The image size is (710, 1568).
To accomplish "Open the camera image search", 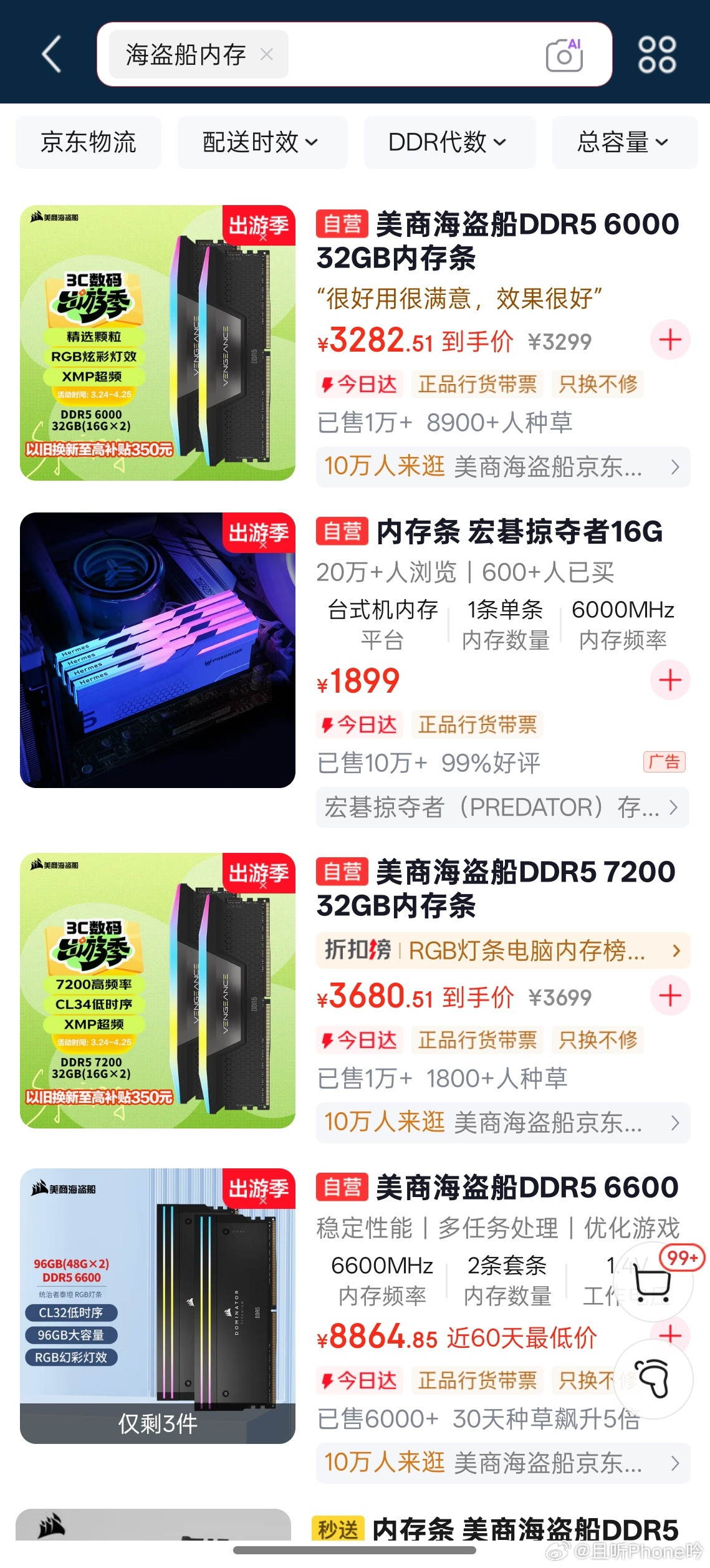I will tap(563, 55).
